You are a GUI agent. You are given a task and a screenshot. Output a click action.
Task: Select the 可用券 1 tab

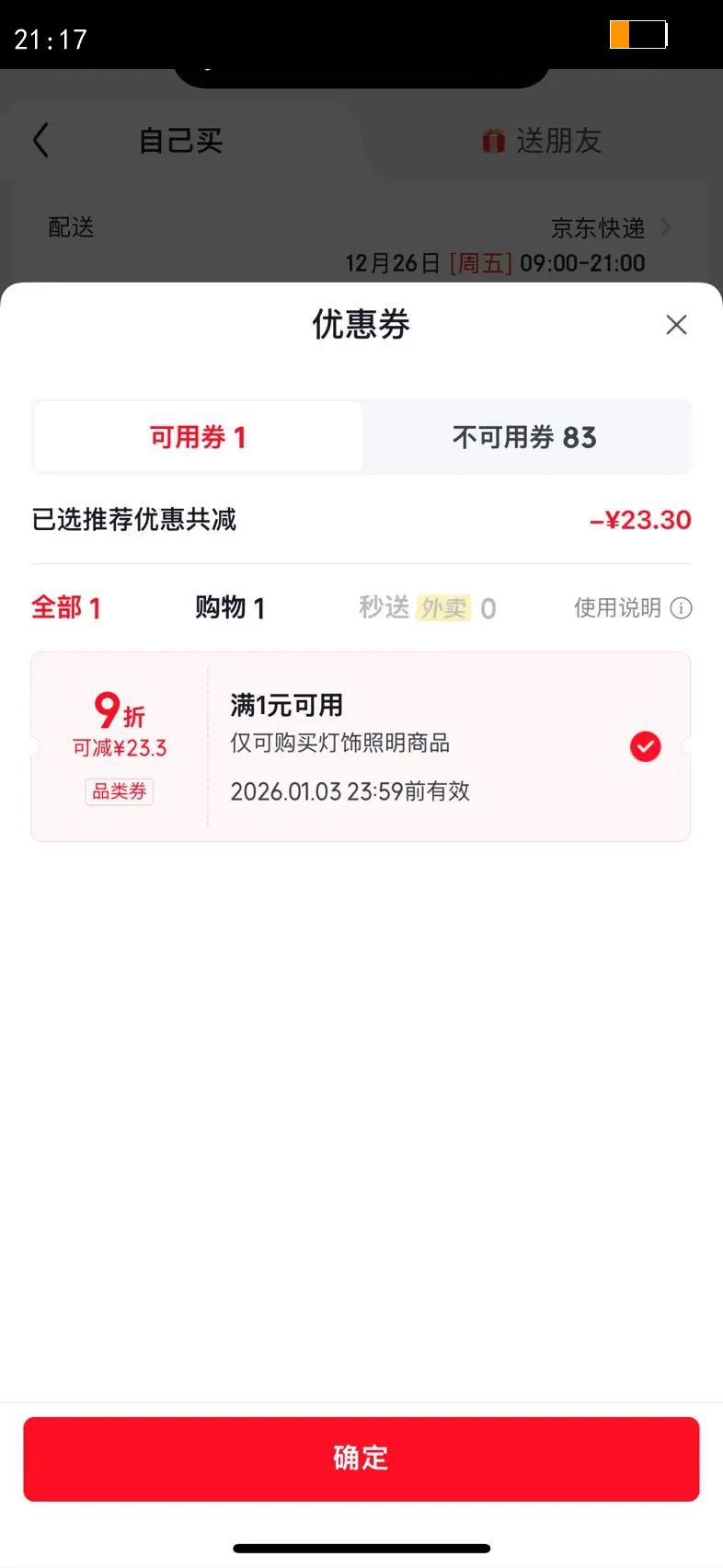[x=197, y=436]
